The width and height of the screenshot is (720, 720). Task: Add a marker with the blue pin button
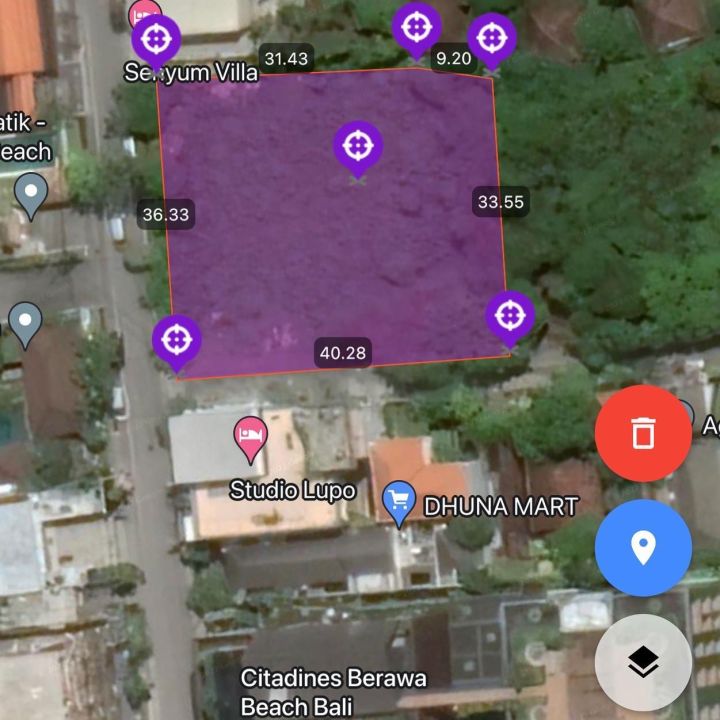pyautogui.click(x=642, y=548)
